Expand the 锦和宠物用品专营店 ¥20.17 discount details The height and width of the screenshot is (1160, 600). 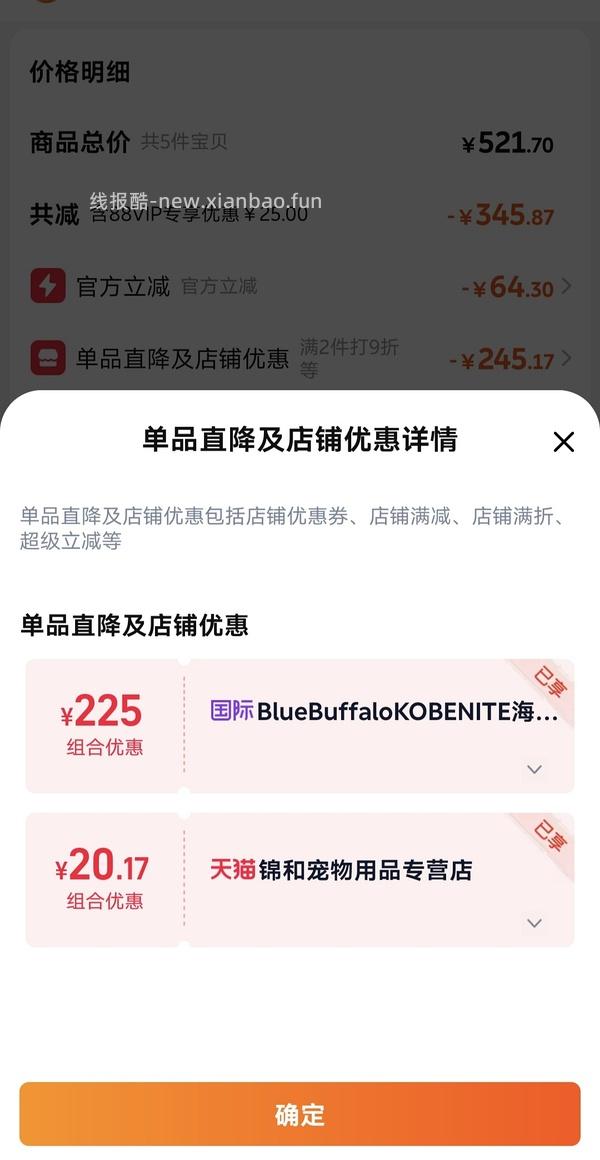click(534, 923)
